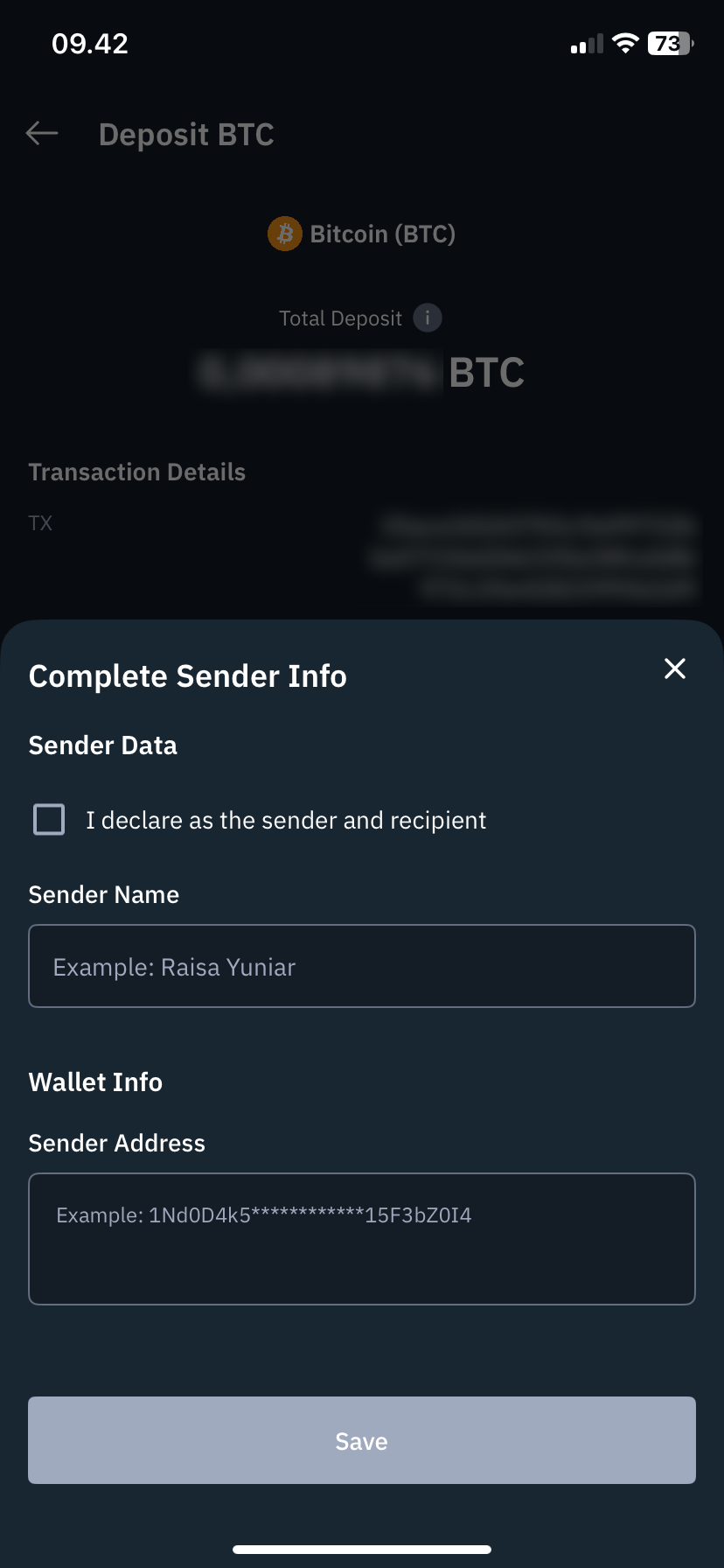Focus the Sender Address text field
The height and width of the screenshot is (1568, 724).
(362, 1238)
